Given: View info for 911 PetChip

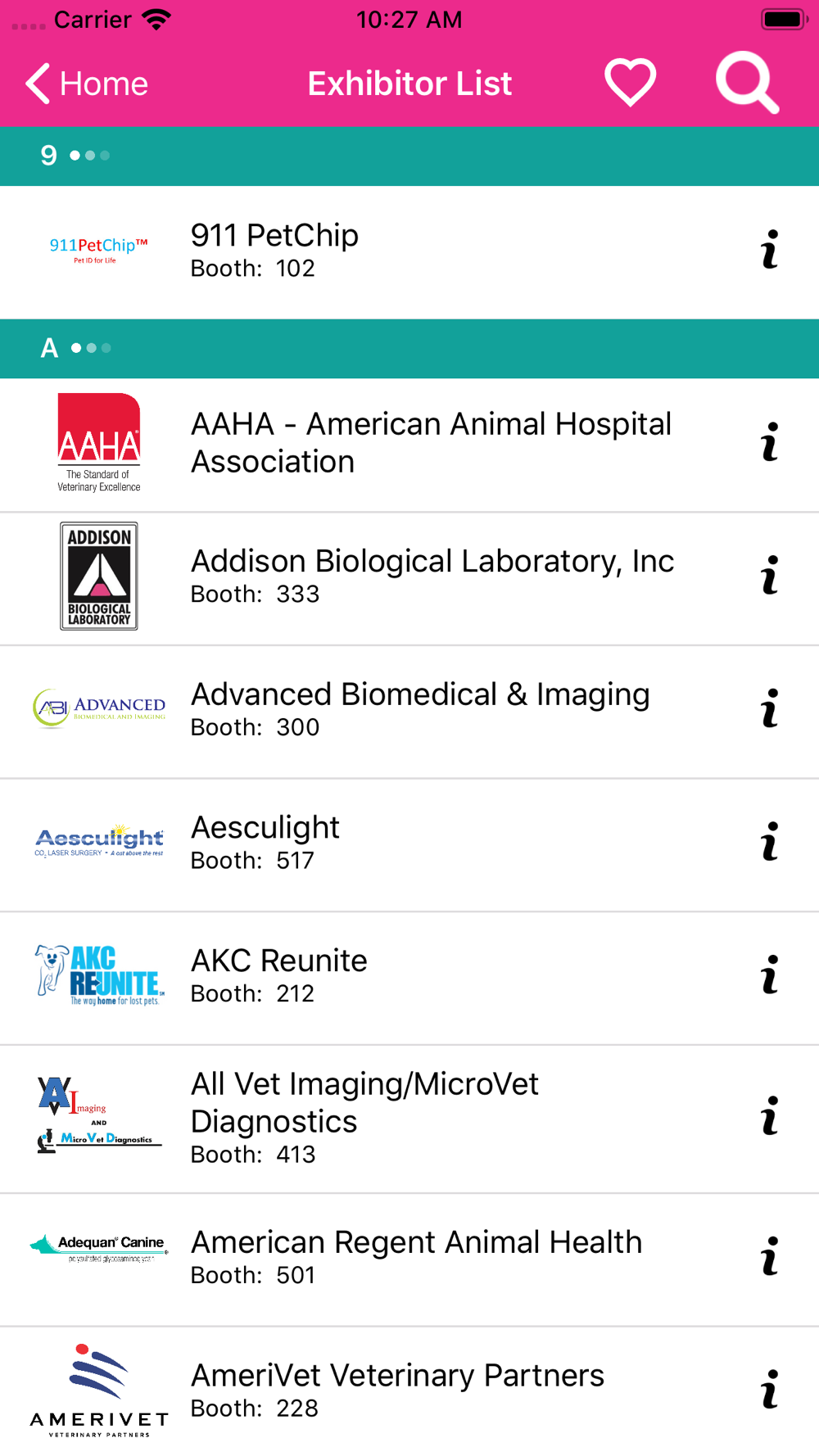Looking at the screenshot, I should coord(769,250).
